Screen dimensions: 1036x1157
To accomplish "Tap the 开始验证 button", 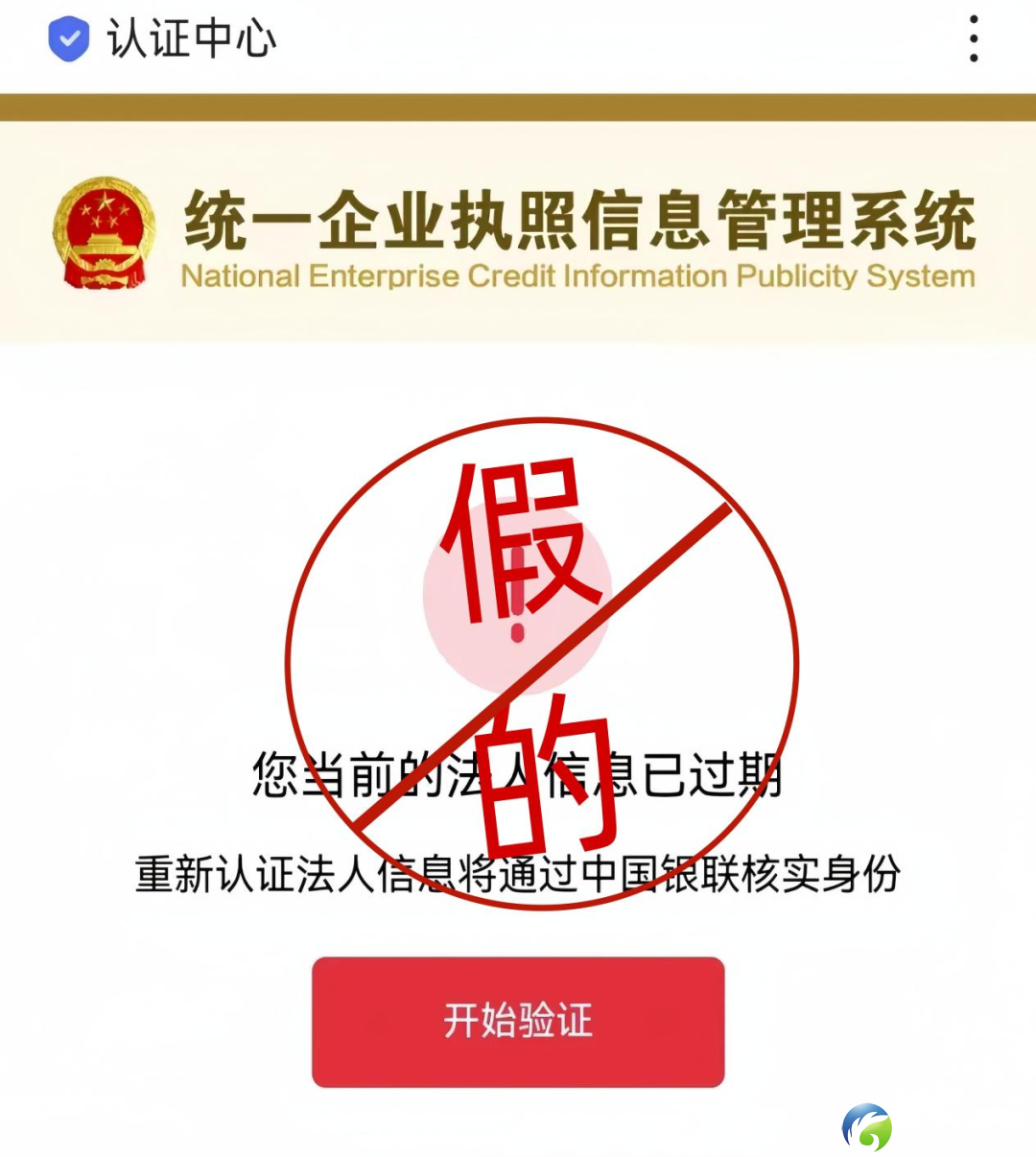I will tap(518, 1022).
